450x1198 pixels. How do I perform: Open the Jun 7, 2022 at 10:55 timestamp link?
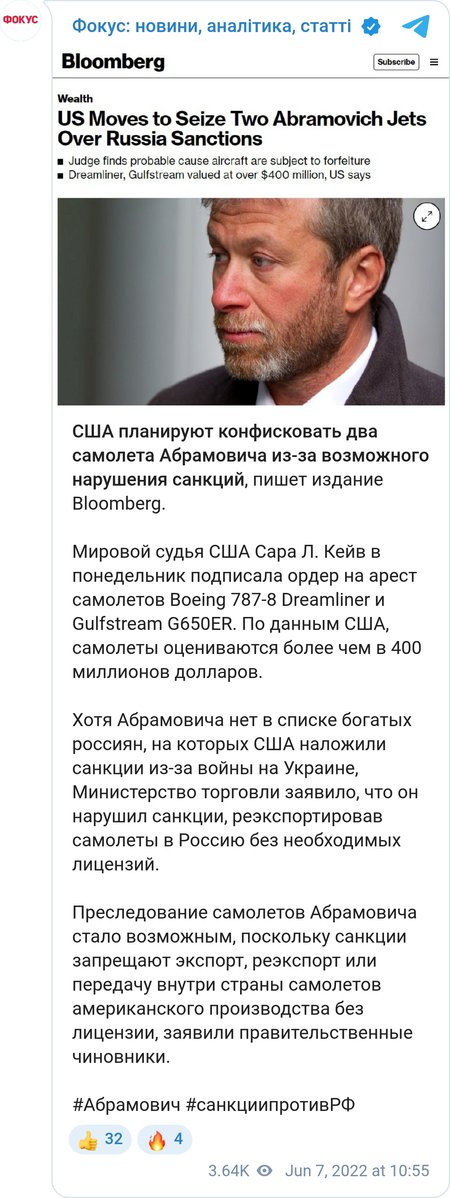[x=357, y=1170]
